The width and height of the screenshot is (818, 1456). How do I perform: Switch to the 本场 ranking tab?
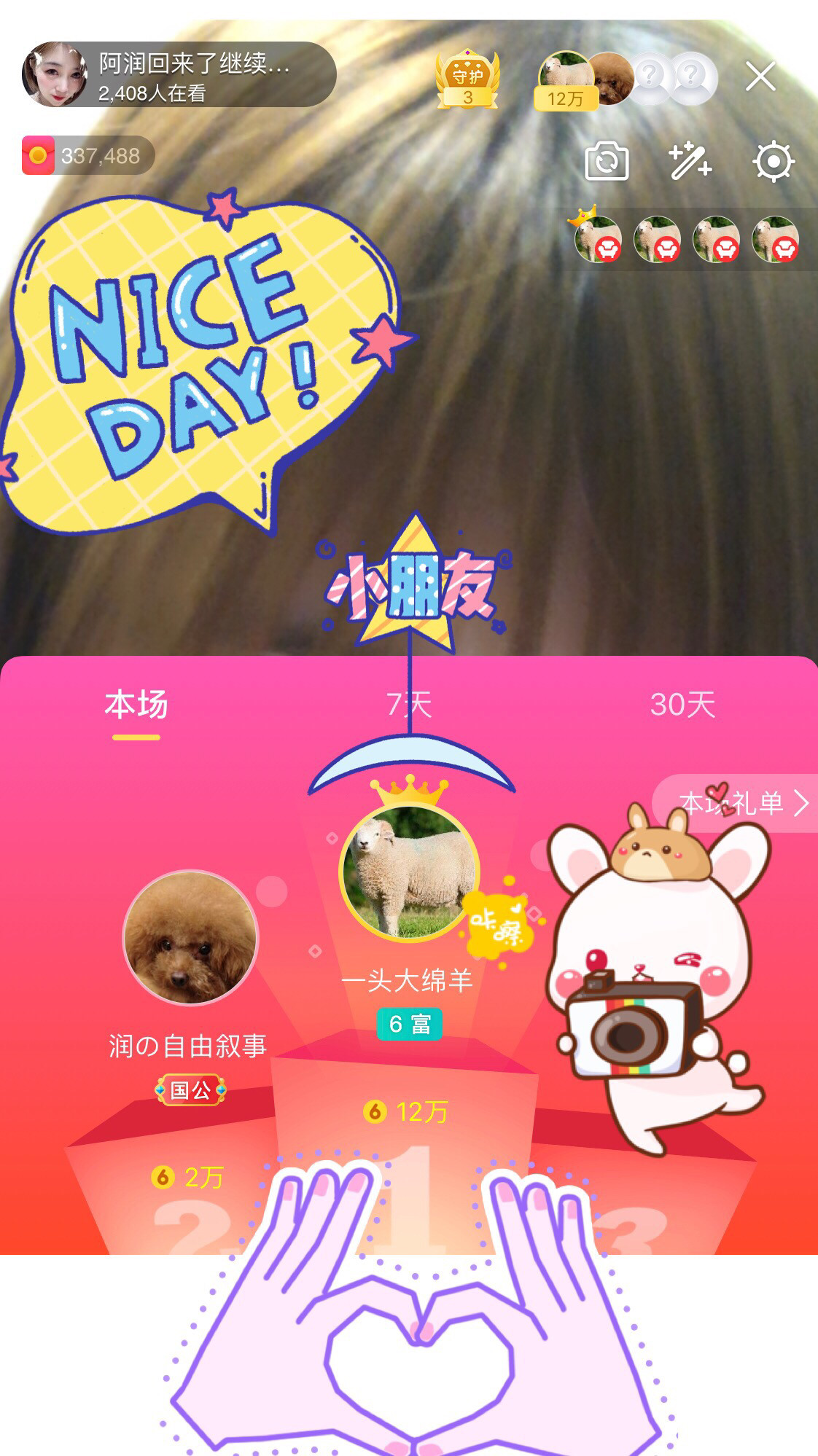[x=136, y=705]
